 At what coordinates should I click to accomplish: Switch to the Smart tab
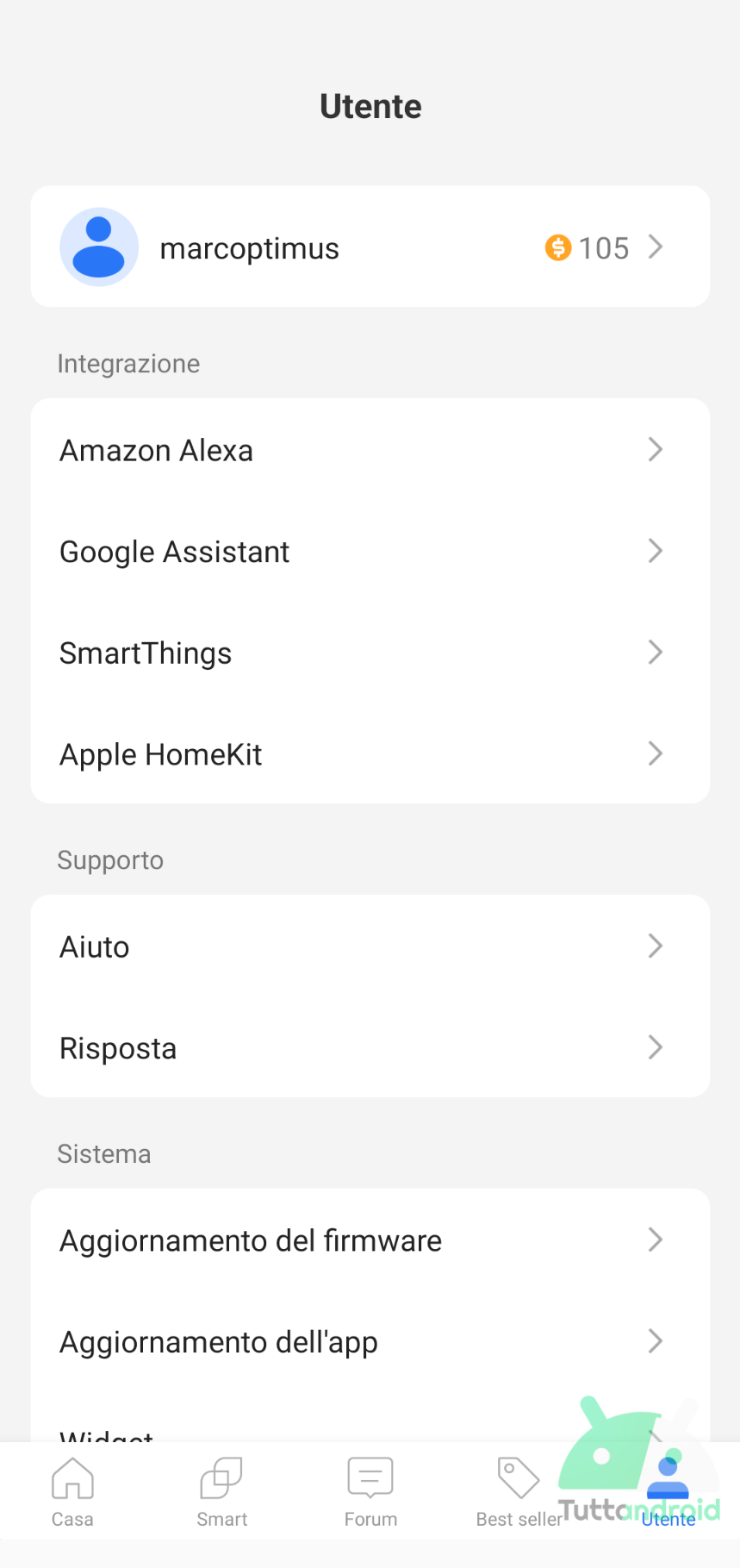221,1492
